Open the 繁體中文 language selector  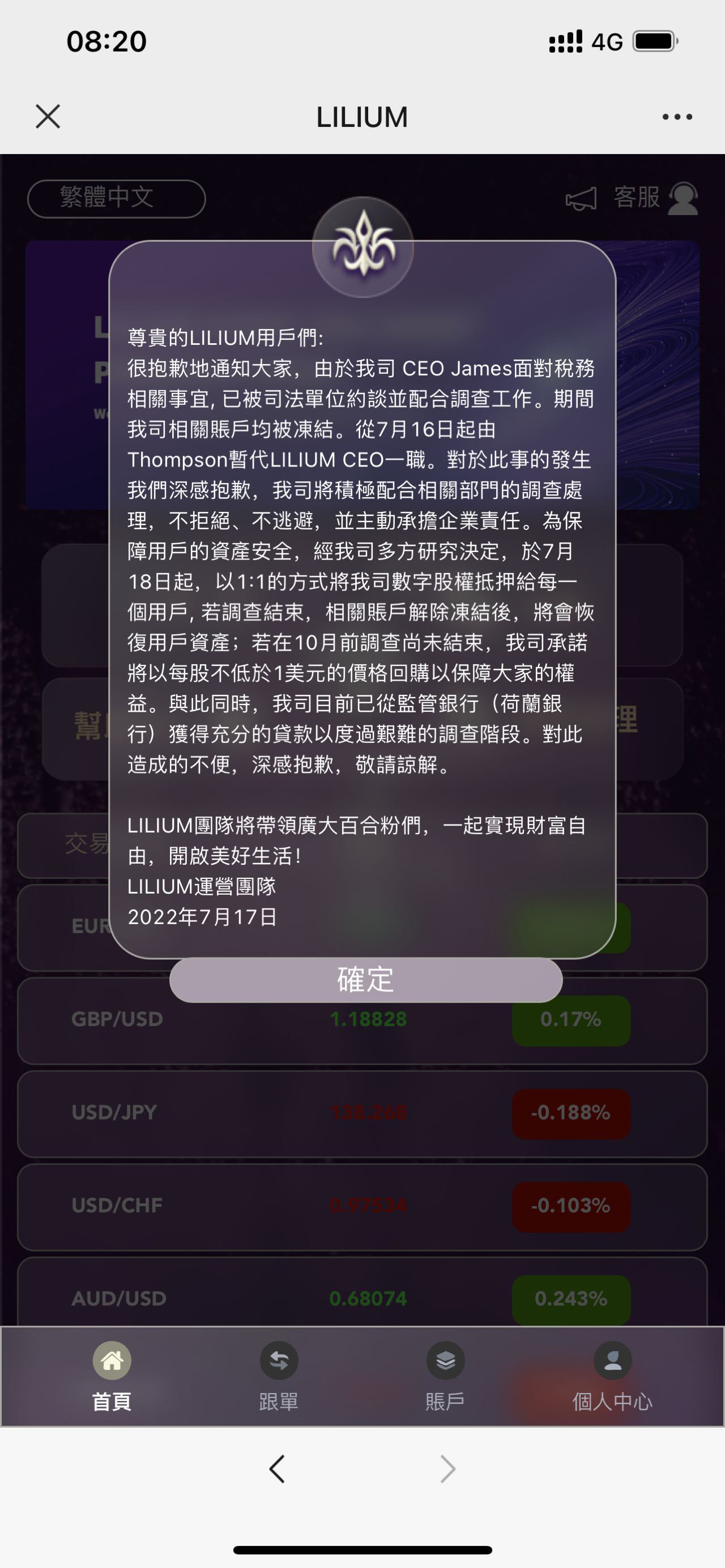tap(116, 198)
